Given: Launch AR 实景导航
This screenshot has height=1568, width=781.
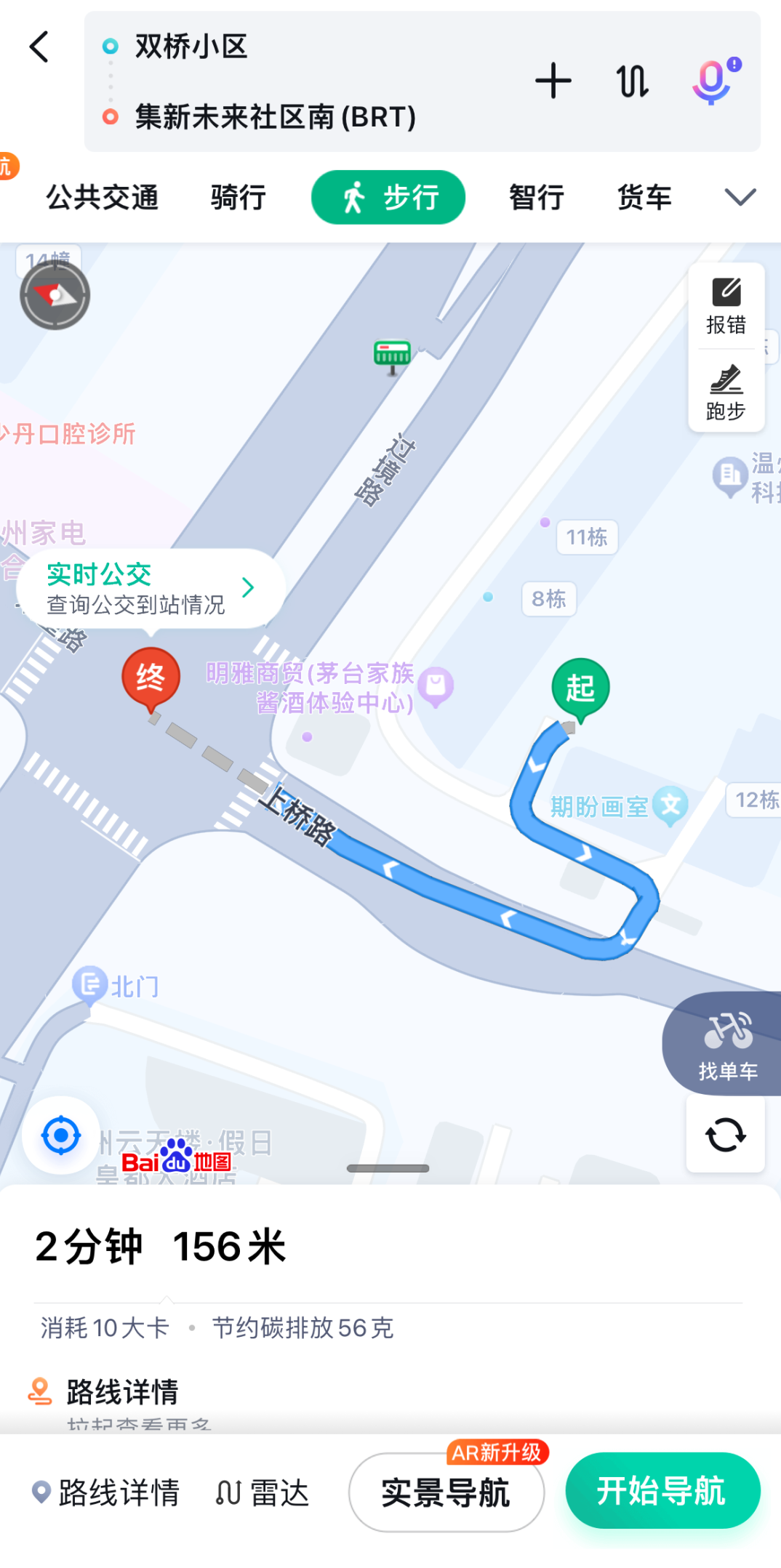Looking at the screenshot, I should 446,1492.
